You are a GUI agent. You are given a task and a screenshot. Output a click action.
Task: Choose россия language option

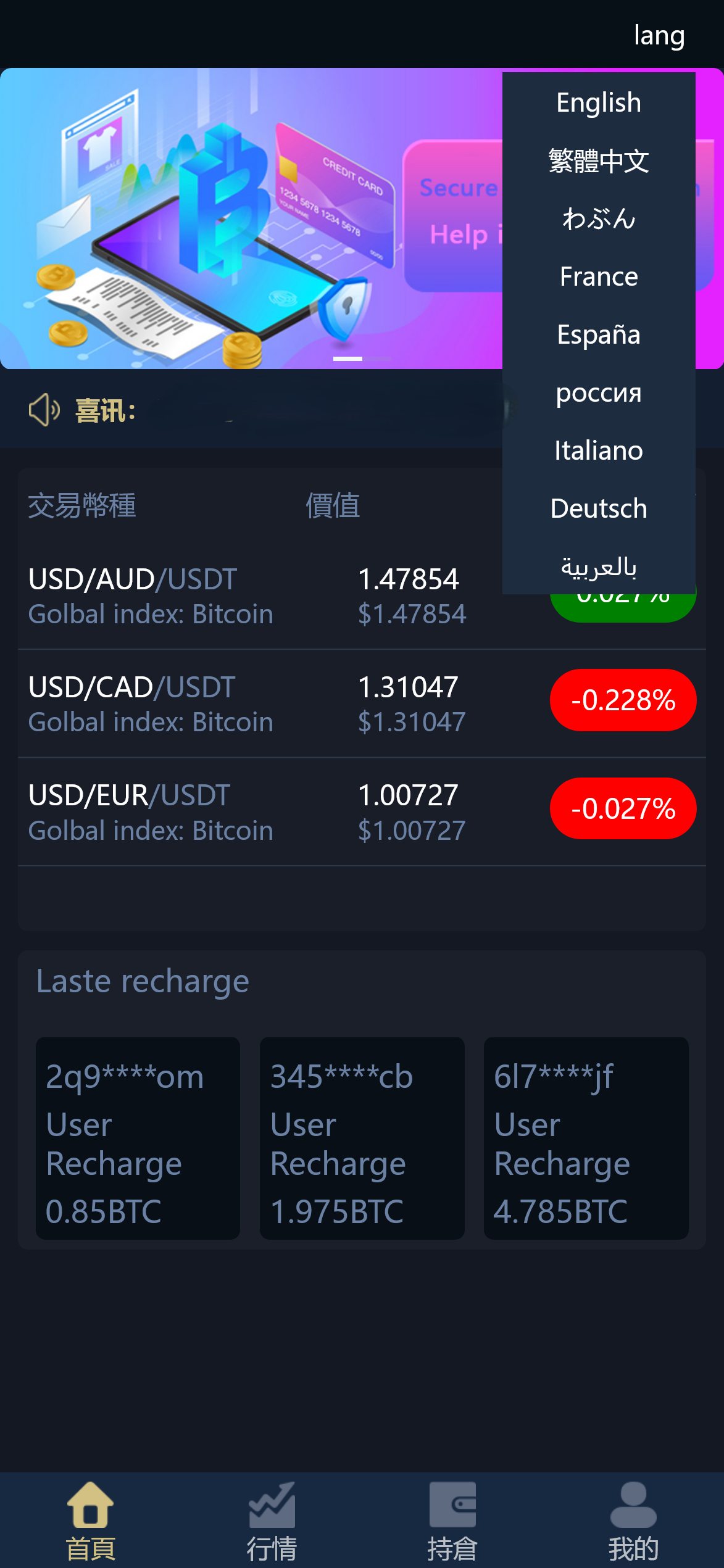click(598, 392)
